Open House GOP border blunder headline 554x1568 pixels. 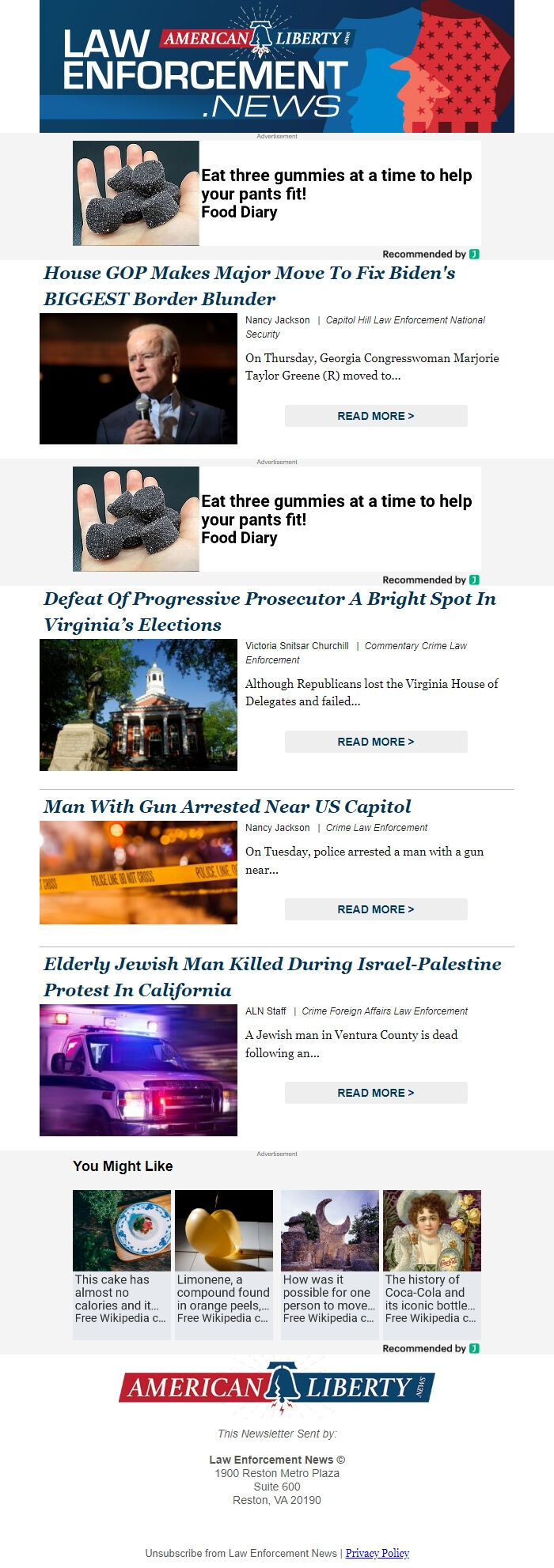(249, 285)
